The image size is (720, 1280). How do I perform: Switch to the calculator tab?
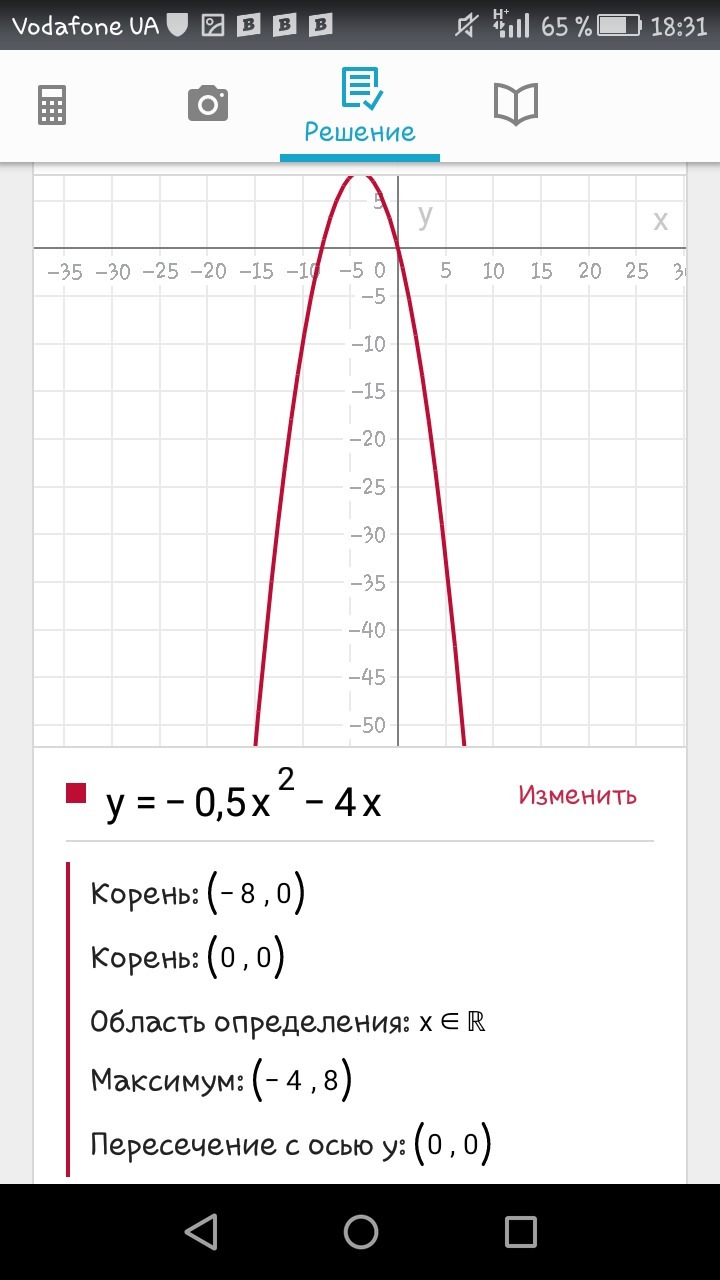click(52, 105)
